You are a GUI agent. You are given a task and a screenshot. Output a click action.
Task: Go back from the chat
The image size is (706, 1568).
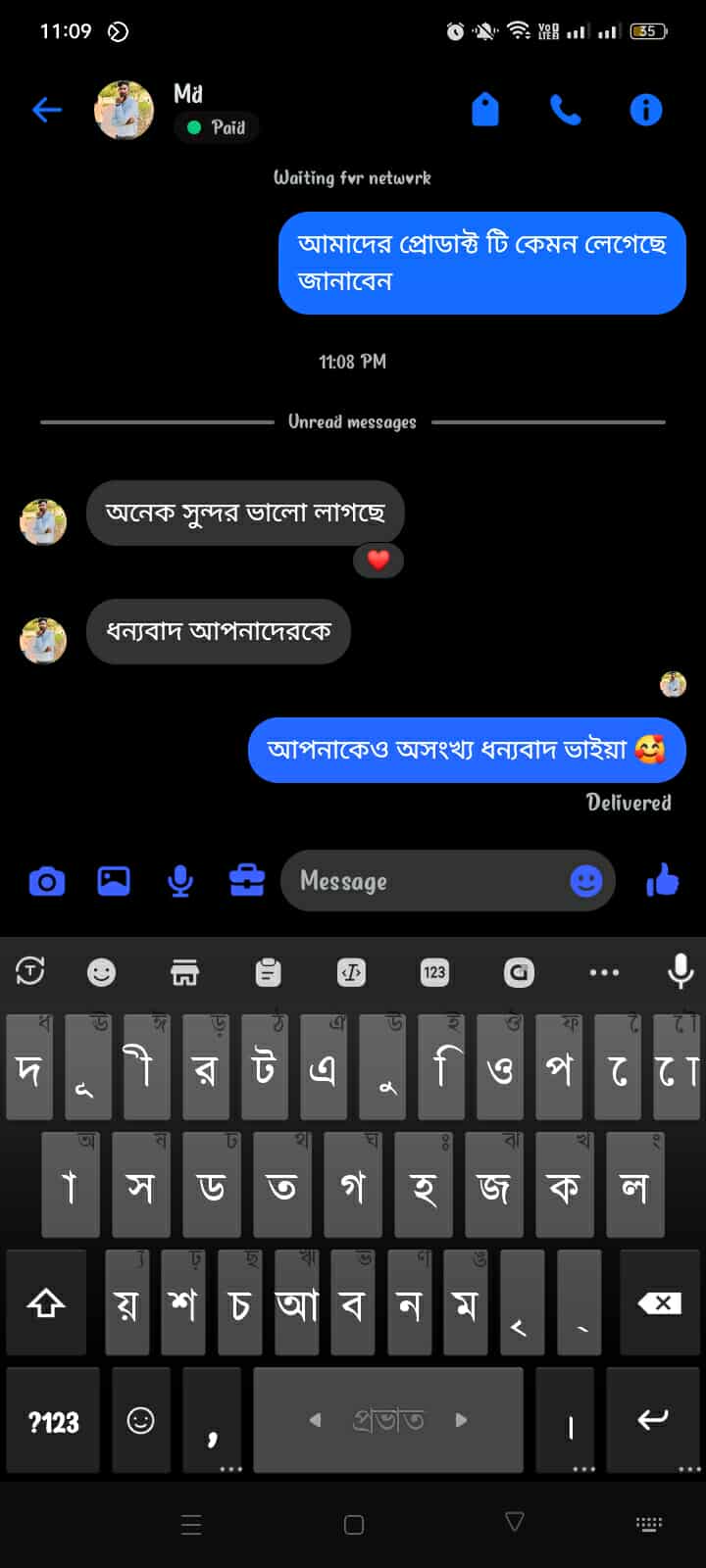tap(47, 110)
